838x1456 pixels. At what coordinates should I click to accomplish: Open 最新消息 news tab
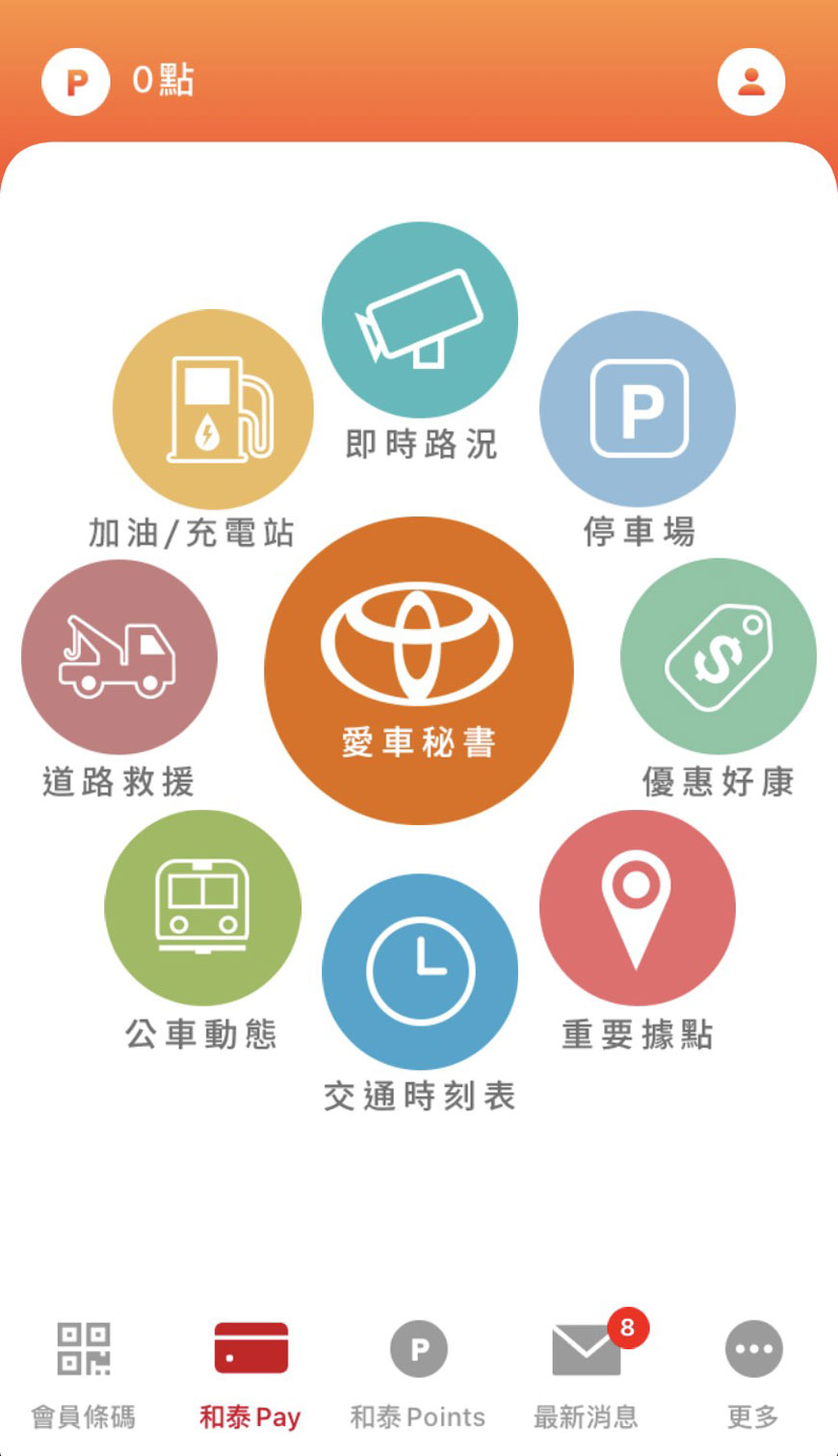coord(586,1375)
